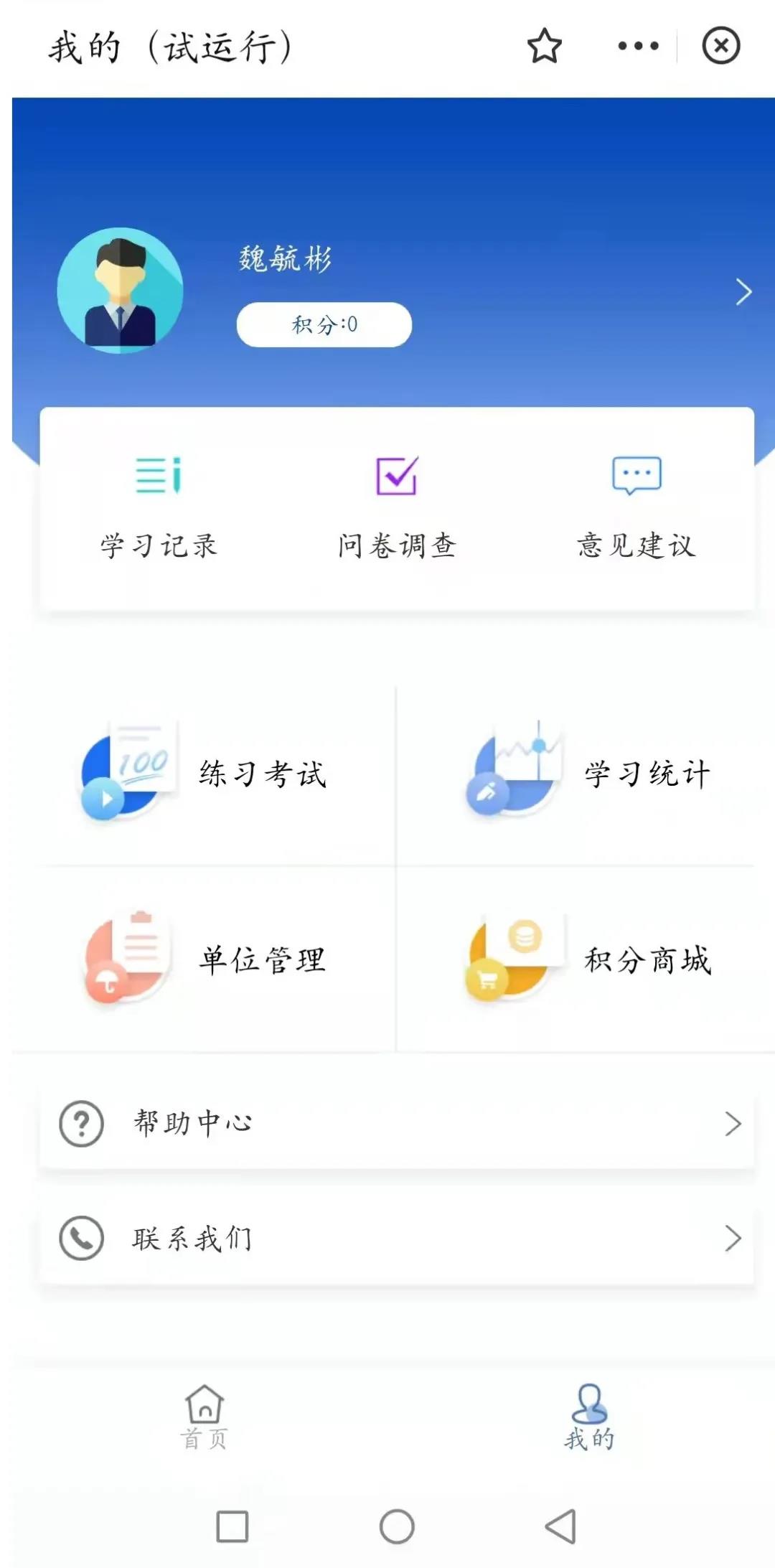Open 问卷调查 questionnaire survey
Image resolution: width=775 pixels, height=1568 pixels.
pos(397,507)
